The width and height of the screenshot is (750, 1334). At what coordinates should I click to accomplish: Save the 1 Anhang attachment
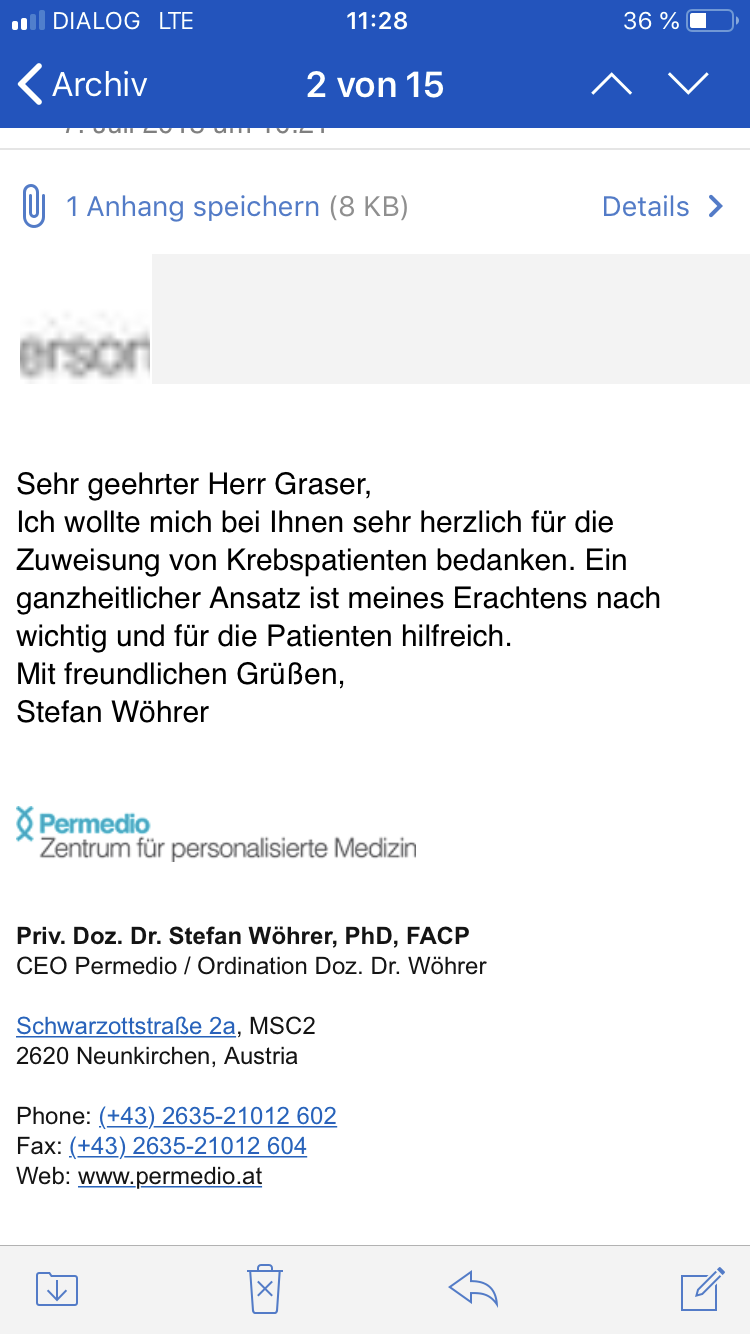tap(192, 207)
